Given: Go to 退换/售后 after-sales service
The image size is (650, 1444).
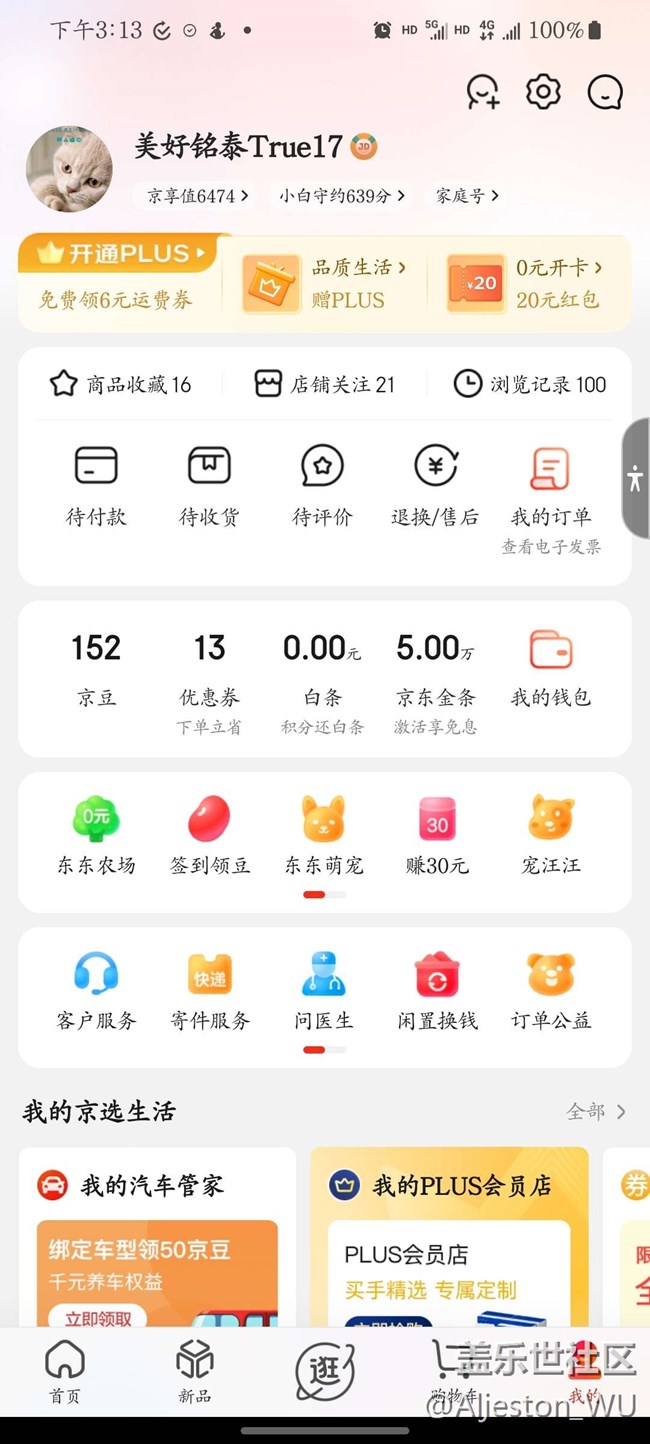Looking at the screenshot, I should (x=435, y=486).
